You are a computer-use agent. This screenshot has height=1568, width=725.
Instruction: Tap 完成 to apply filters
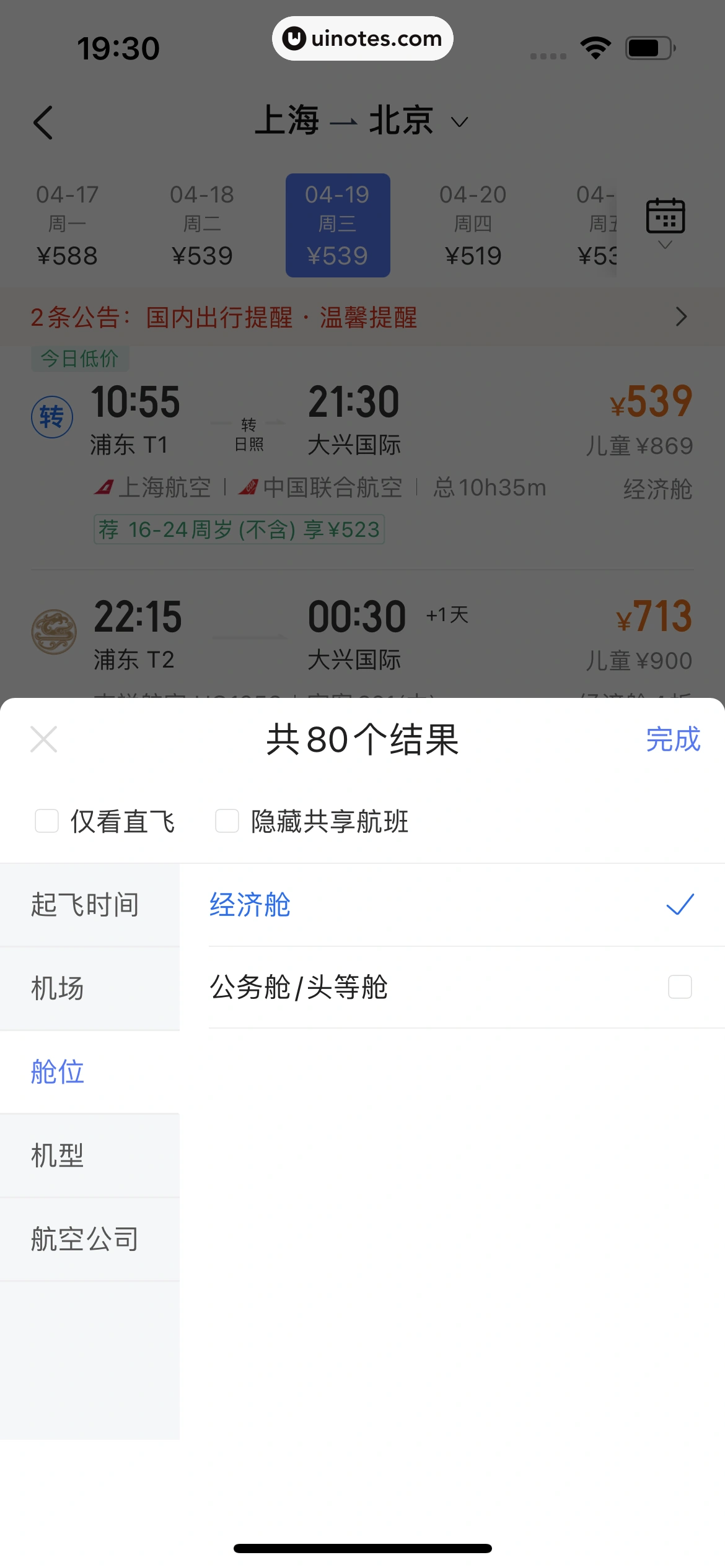pos(673,739)
